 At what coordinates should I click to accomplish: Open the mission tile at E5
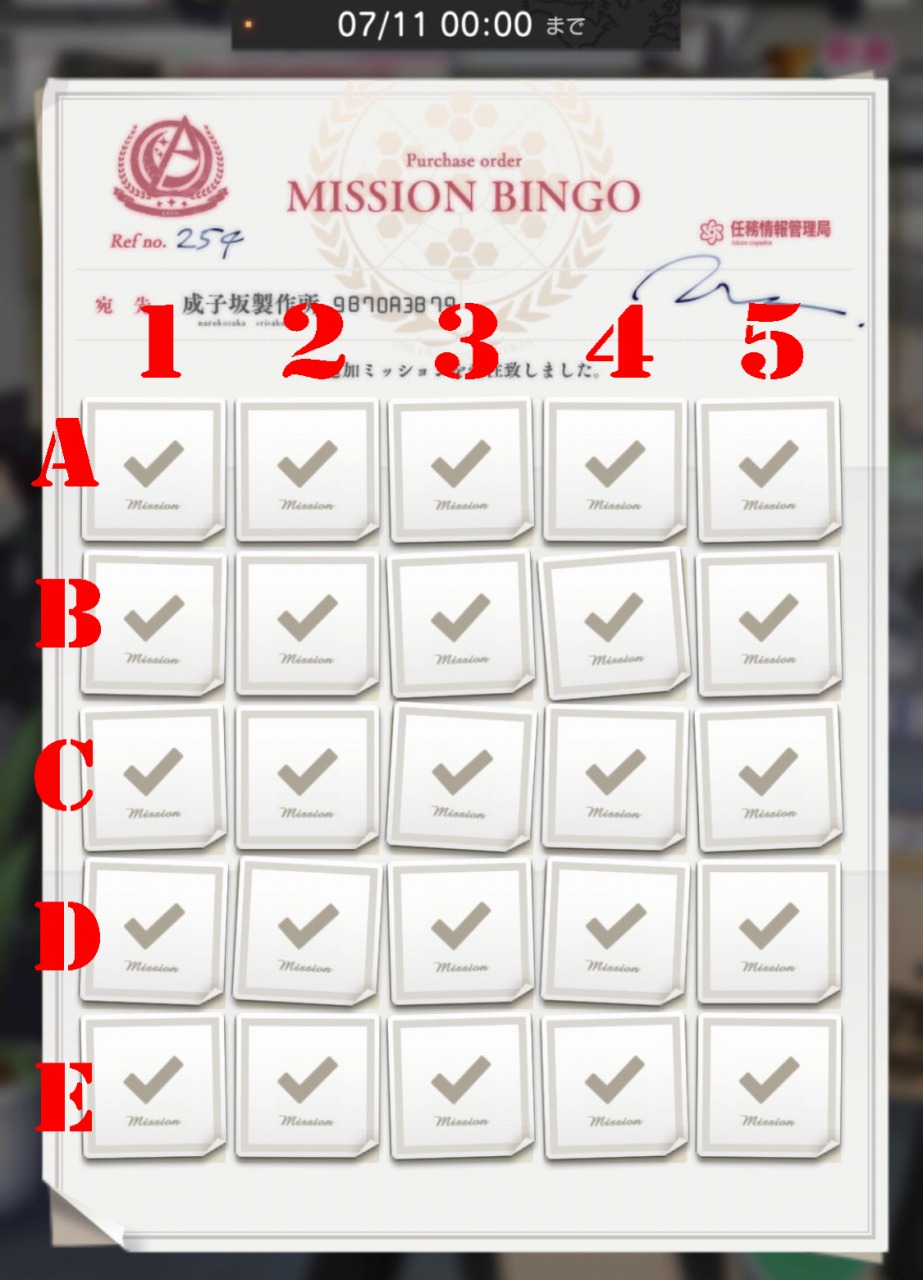pyautogui.click(x=768, y=1086)
